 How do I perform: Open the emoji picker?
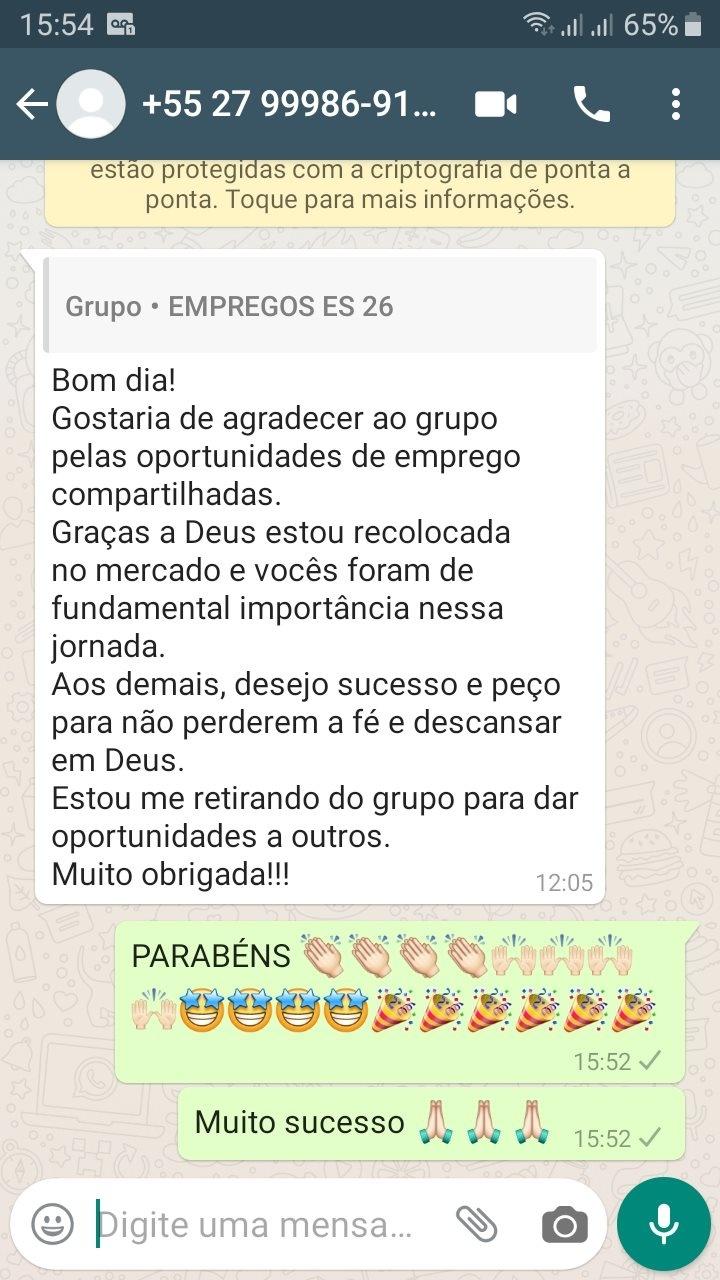pos(52,1223)
